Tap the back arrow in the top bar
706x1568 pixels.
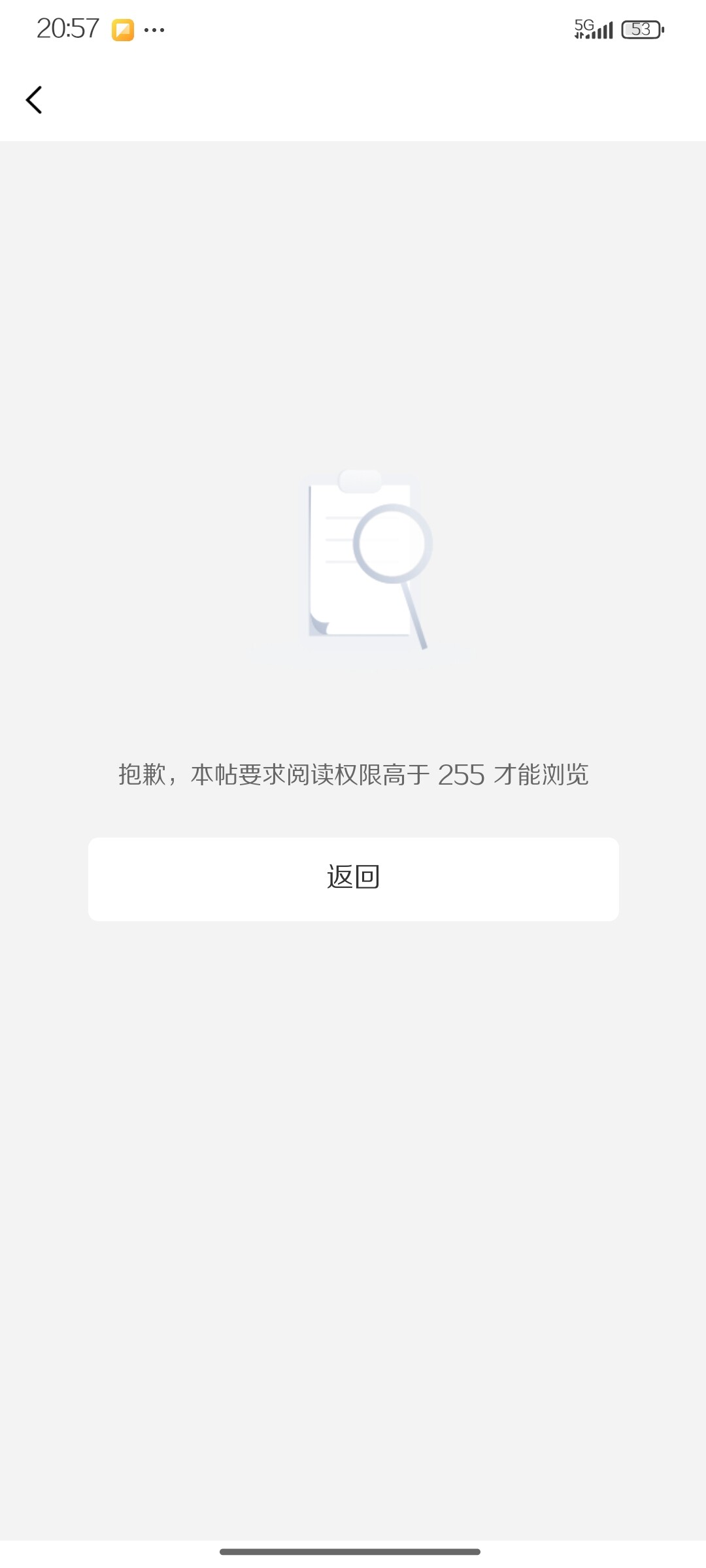[x=34, y=100]
